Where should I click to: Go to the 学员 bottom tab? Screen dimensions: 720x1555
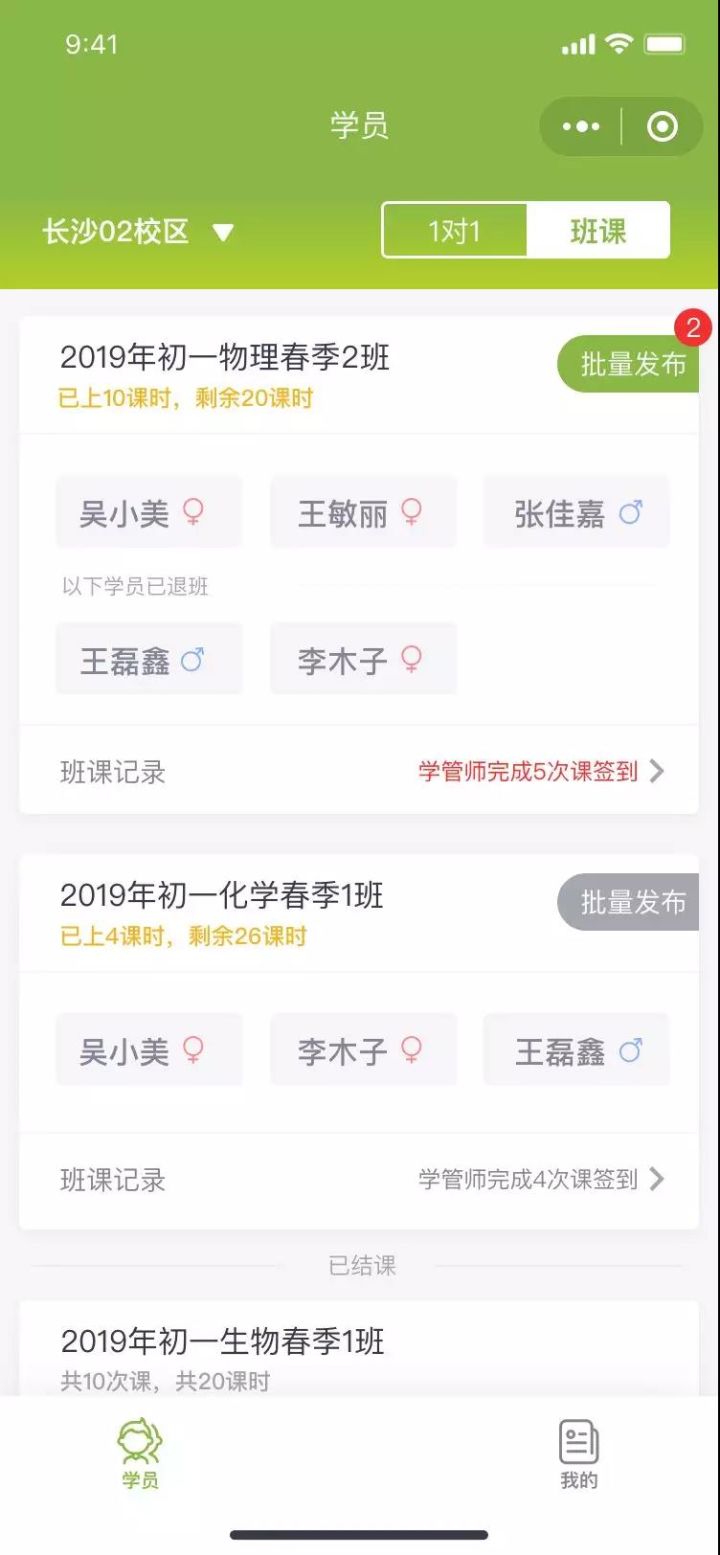click(x=140, y=1454)
